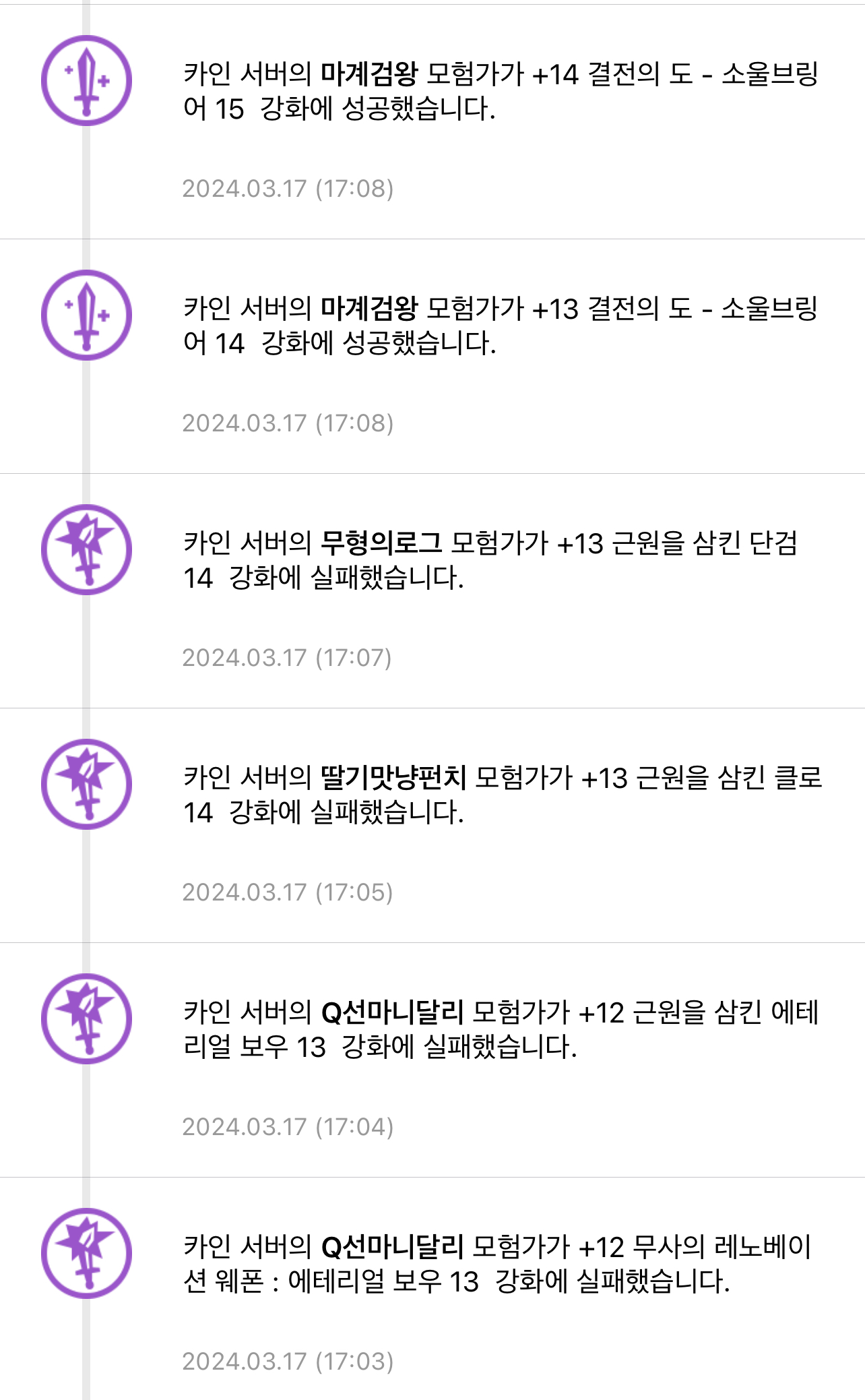Open 마계검왕's name in the +14 결전의 도 entry
Screen dimensions: 865x1400
369,74
